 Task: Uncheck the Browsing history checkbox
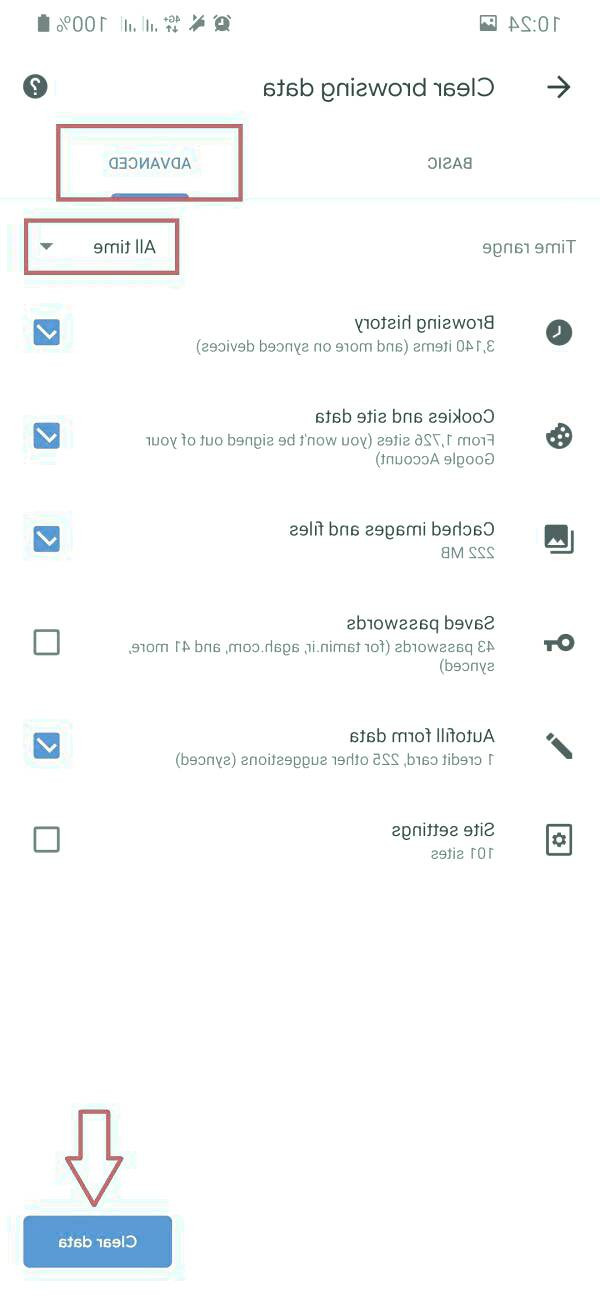click(47, 332)
